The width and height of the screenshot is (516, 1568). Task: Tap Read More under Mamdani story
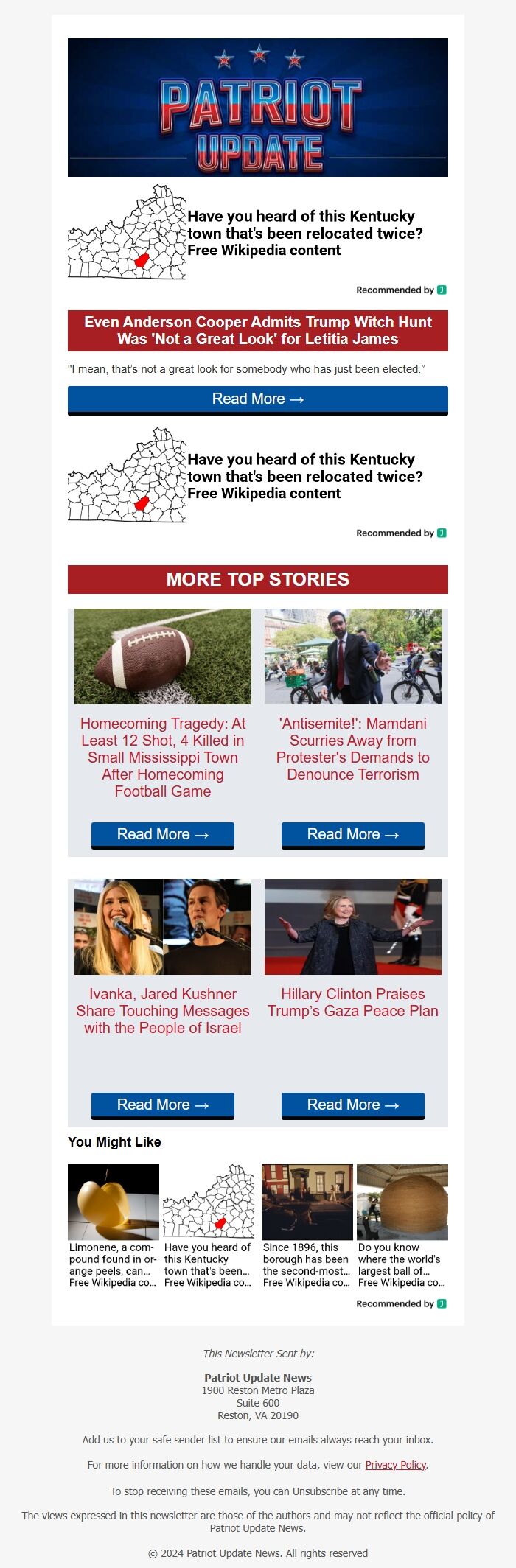tap(352, 834)
